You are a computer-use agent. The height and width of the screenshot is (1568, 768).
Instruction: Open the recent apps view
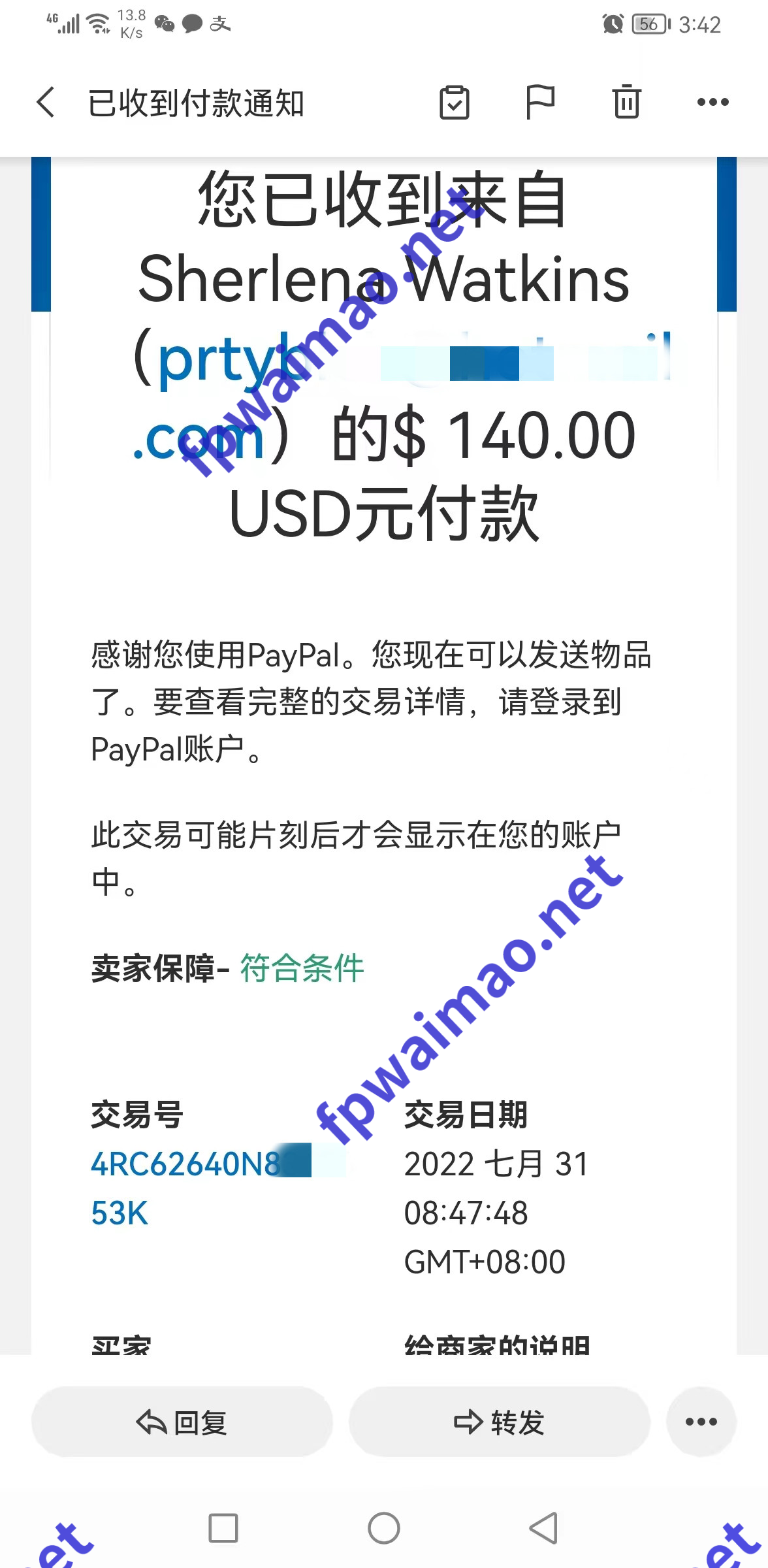click(223, 1528)
